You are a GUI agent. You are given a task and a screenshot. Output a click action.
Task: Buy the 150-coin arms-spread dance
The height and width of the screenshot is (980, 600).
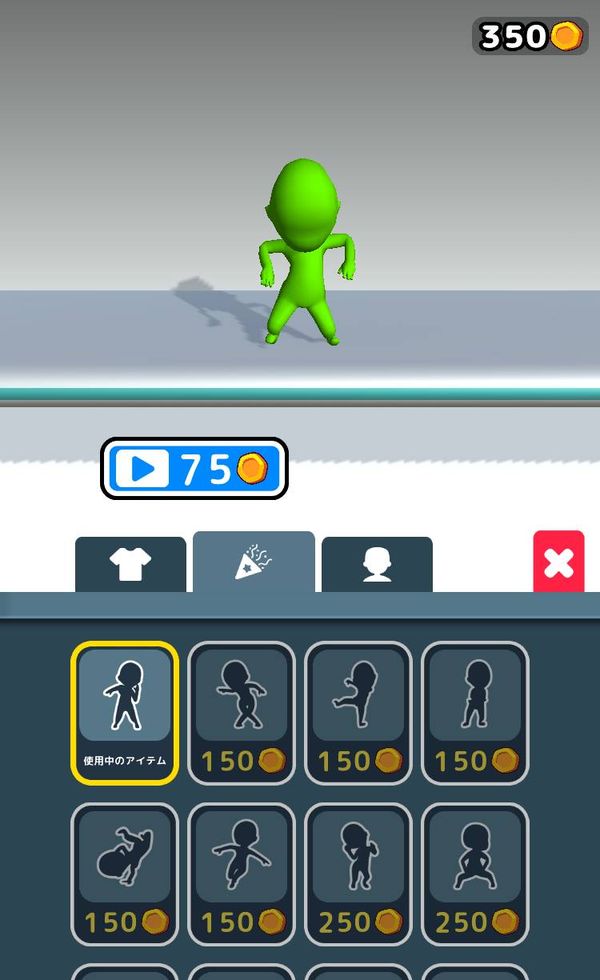click(241, 874)
